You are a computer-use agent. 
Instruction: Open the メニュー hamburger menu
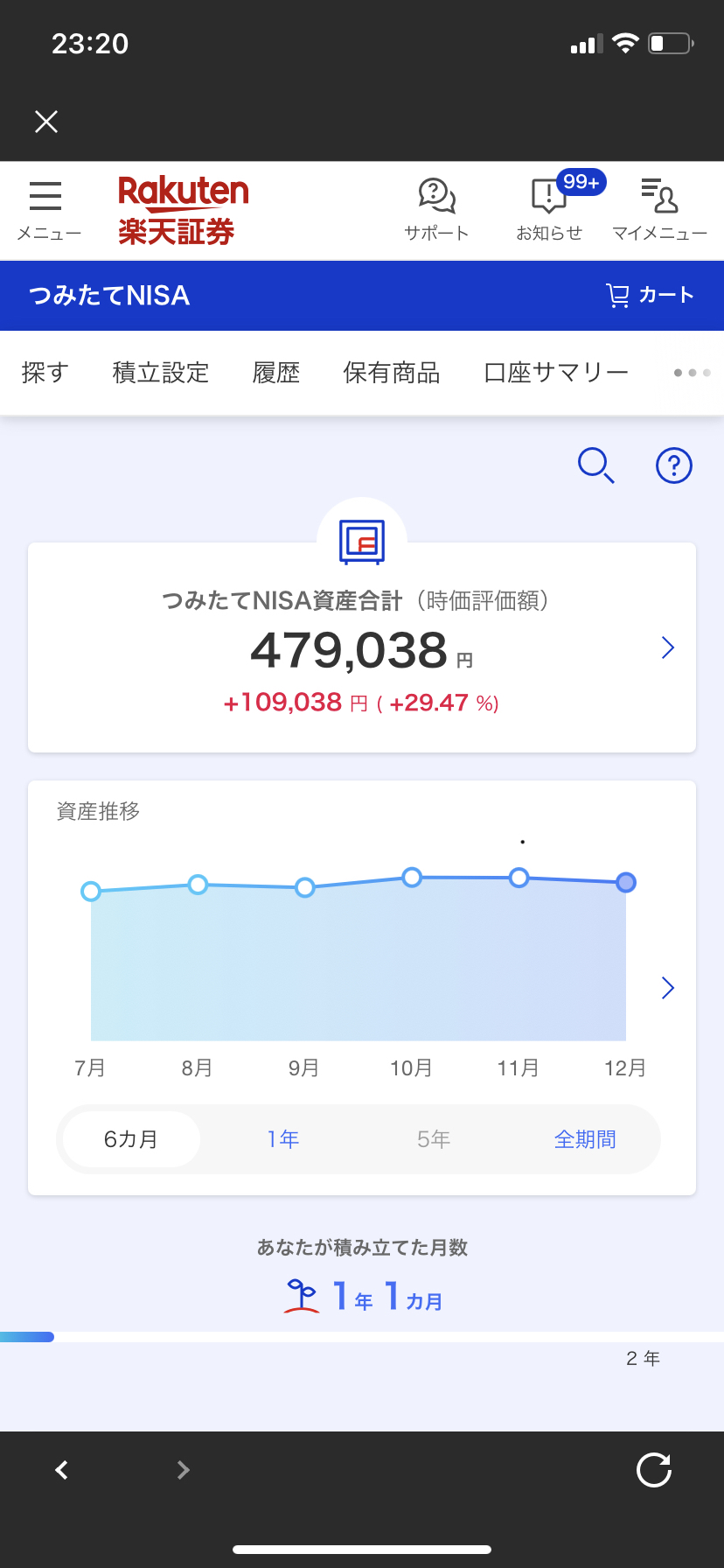click(x=46, y=209)
